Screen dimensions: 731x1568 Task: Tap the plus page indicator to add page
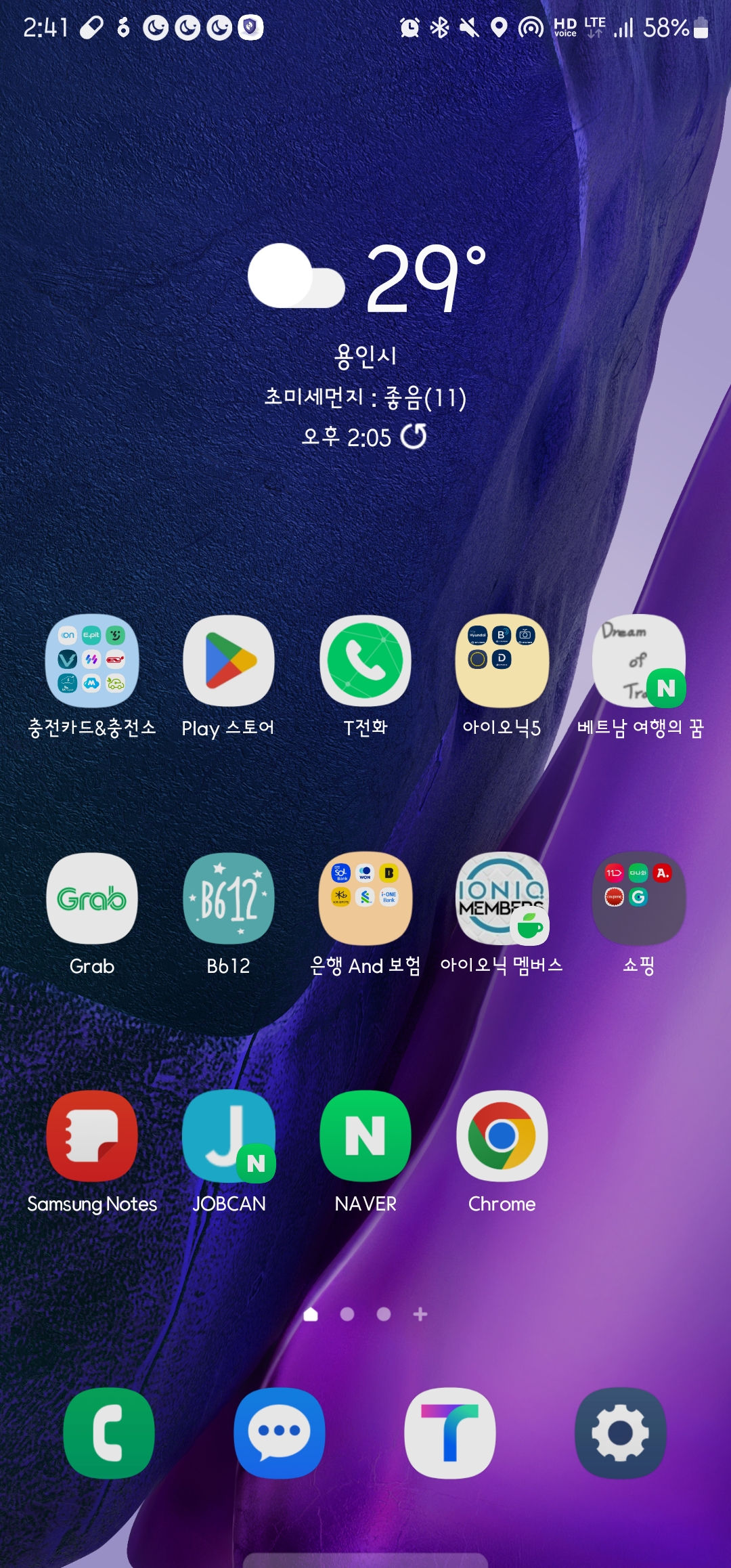click(420, 1314)
